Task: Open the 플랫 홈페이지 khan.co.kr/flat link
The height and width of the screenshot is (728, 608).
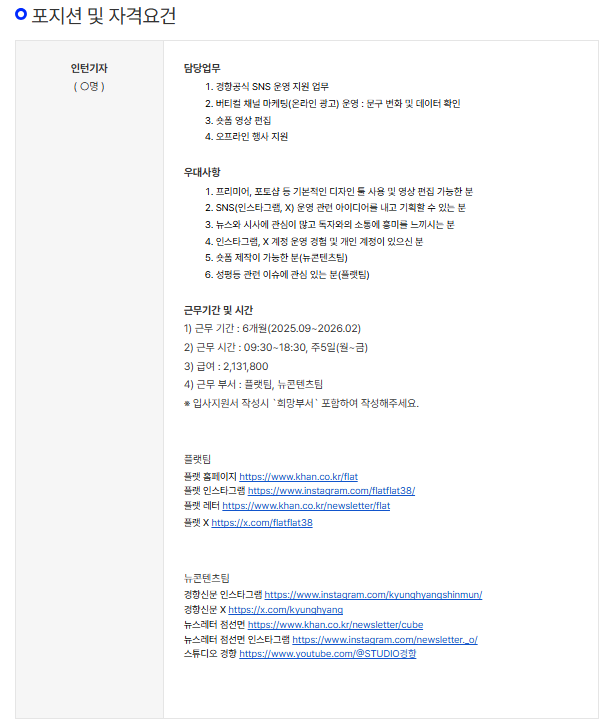Action: tap(298, 477)
